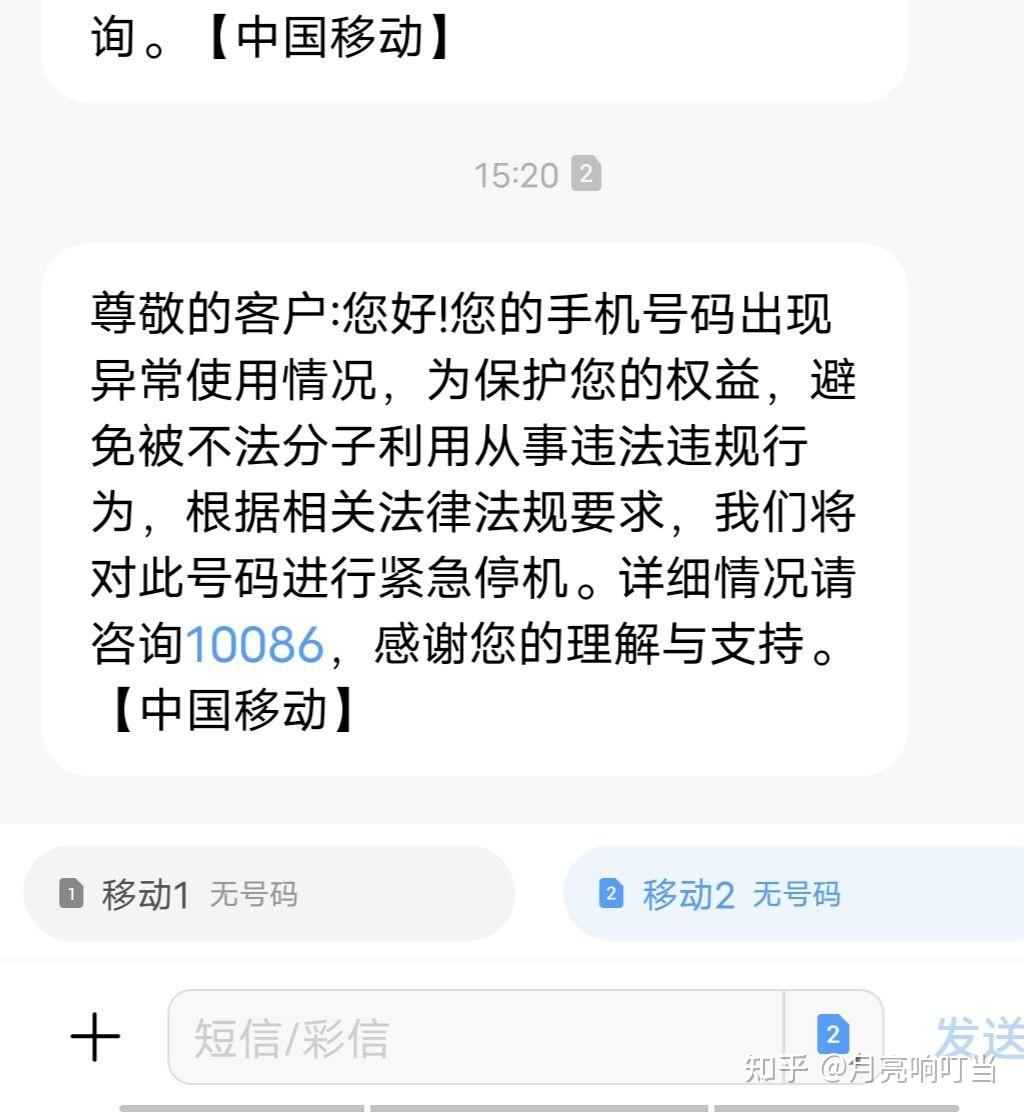
Task: Tap the SIM 2 switch icon in input box
Action: 833,1036
